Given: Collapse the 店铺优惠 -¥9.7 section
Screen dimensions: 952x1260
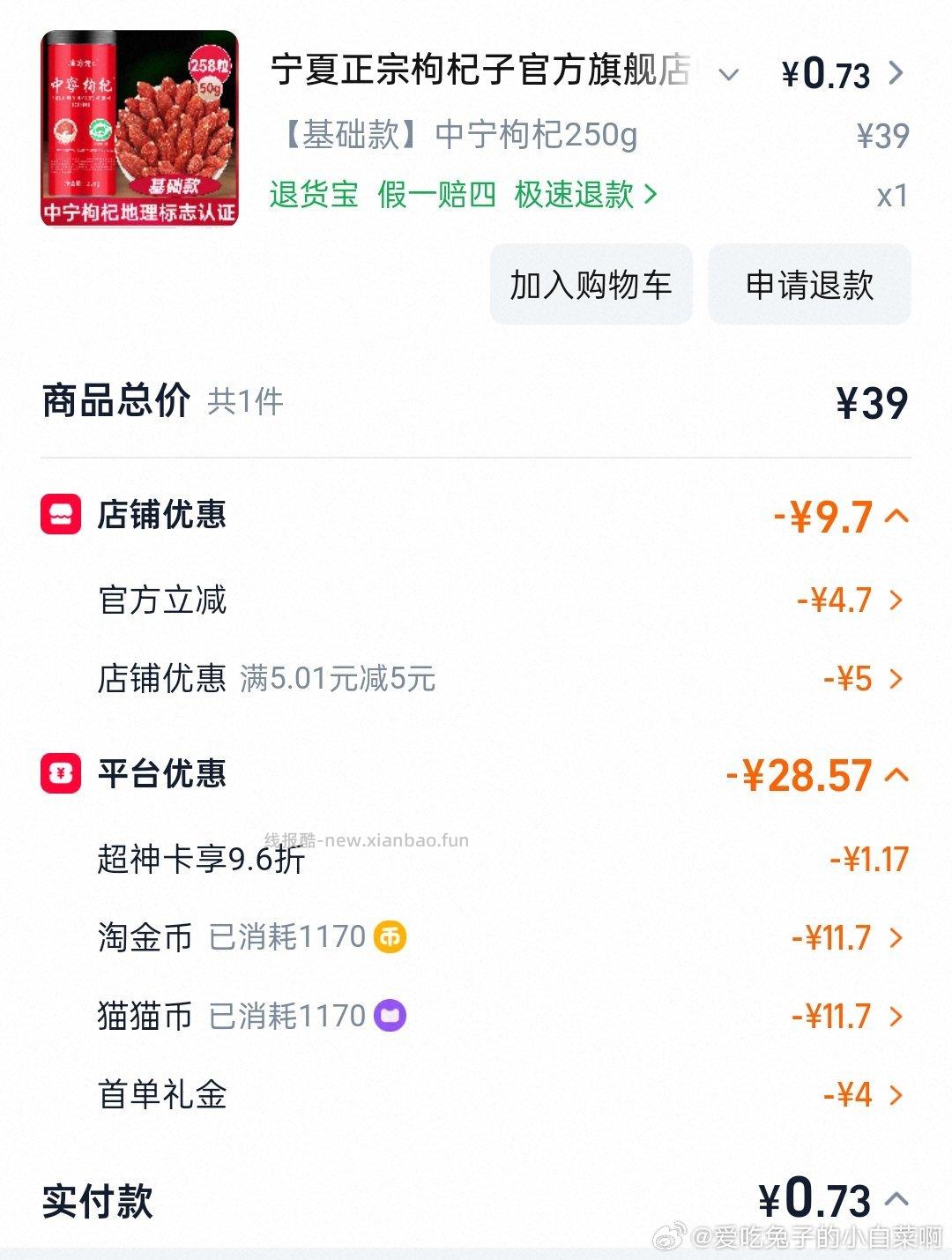Looking at the screenshot, I should coord(896,516).
